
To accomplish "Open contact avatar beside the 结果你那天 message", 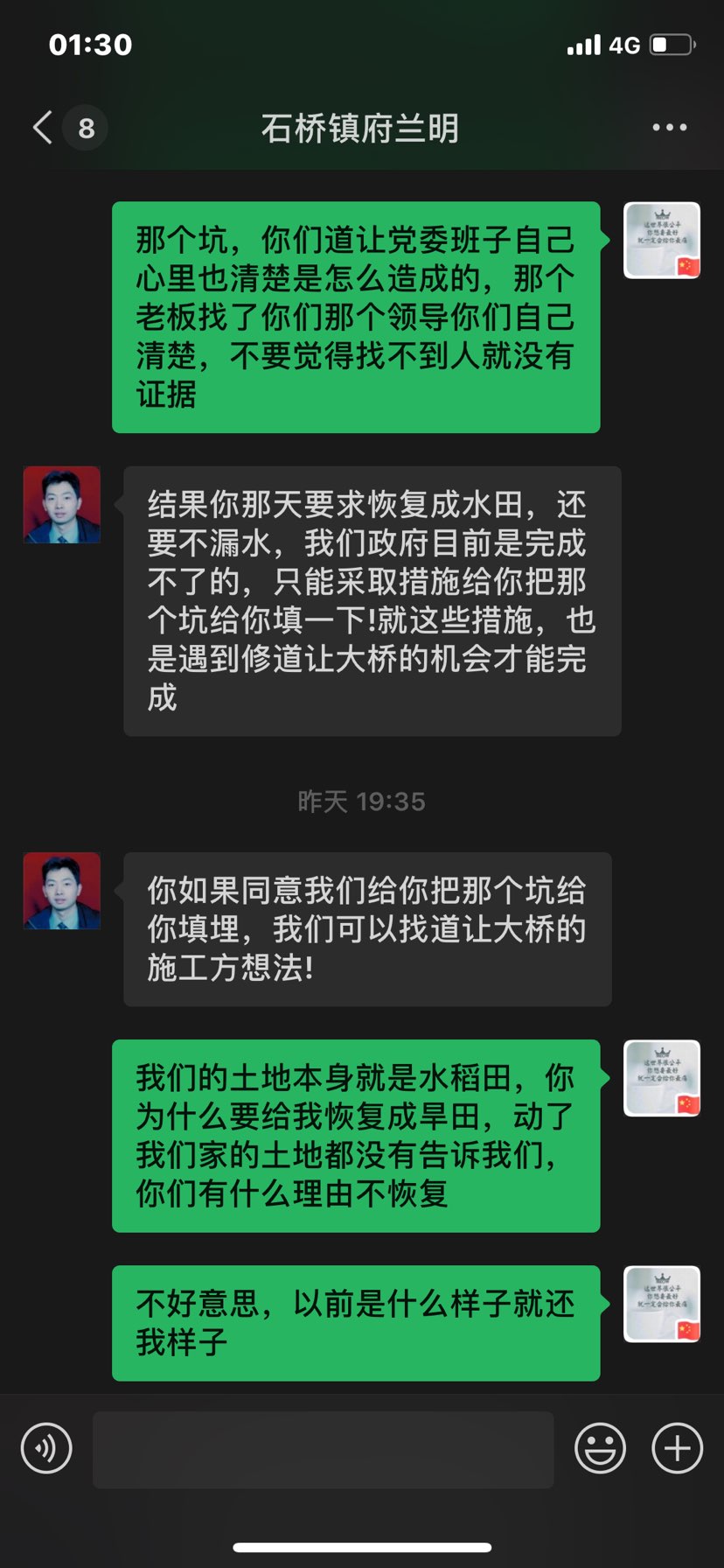I will pyautogui.click(x=61, y=505).
